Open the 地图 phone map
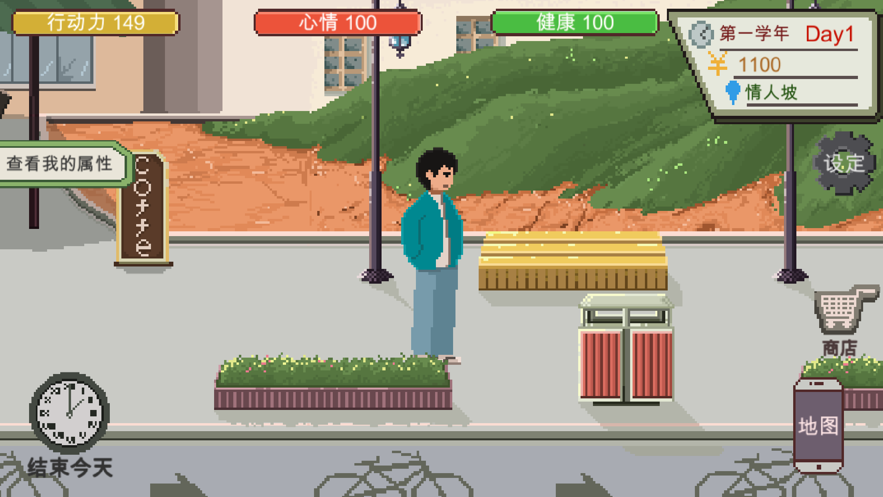Screen dimensions: 883x497 [818, 425]
